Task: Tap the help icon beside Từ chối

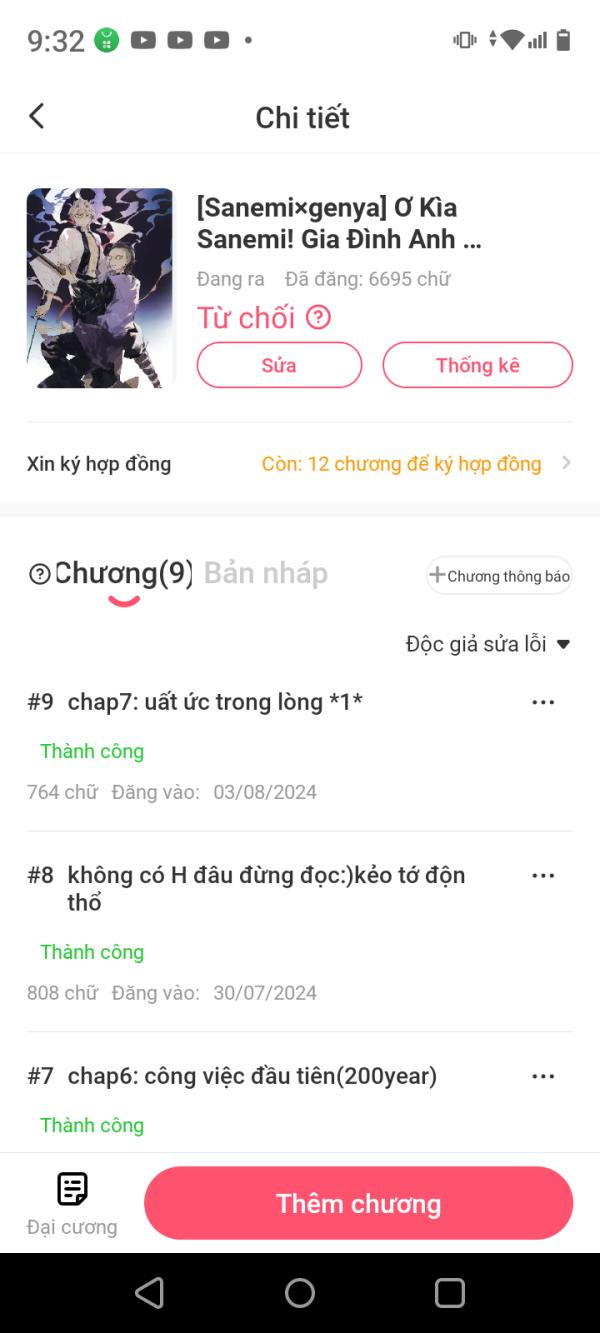Action: (x=318, y=318)
